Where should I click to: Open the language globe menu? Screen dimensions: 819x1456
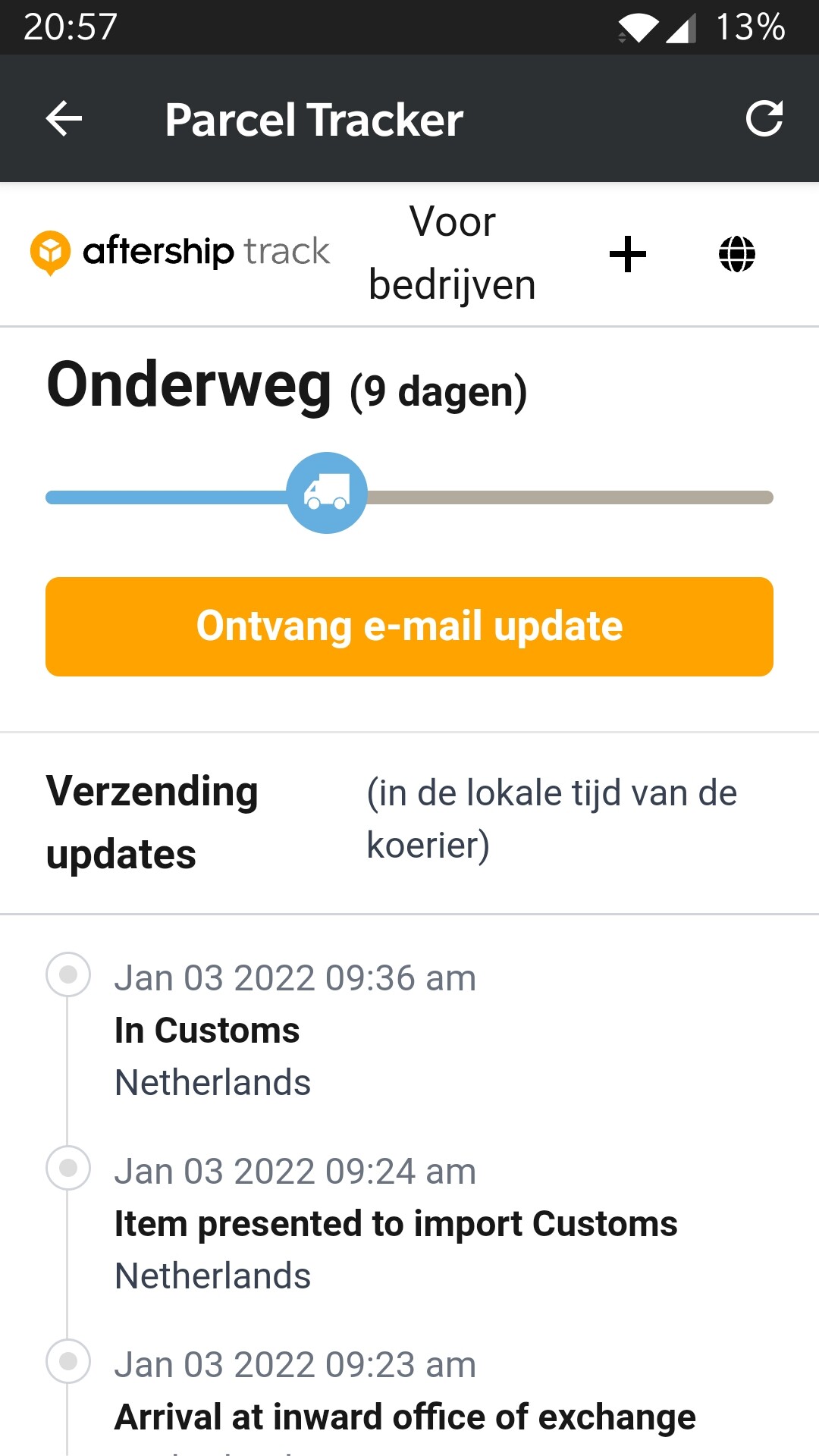tap(736, 254)
